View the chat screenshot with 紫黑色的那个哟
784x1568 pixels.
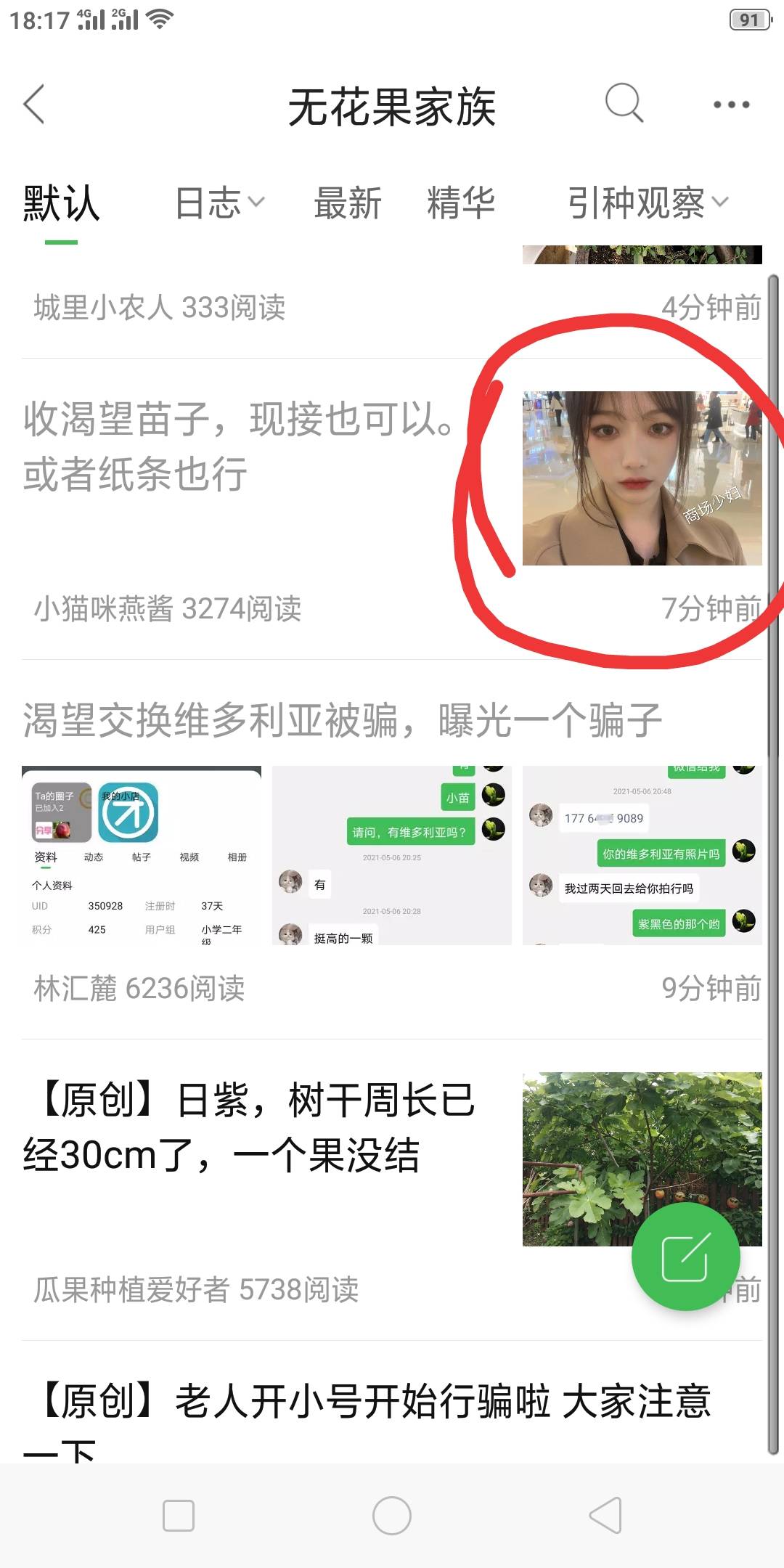pyautogui.click(x=642, y=855)
